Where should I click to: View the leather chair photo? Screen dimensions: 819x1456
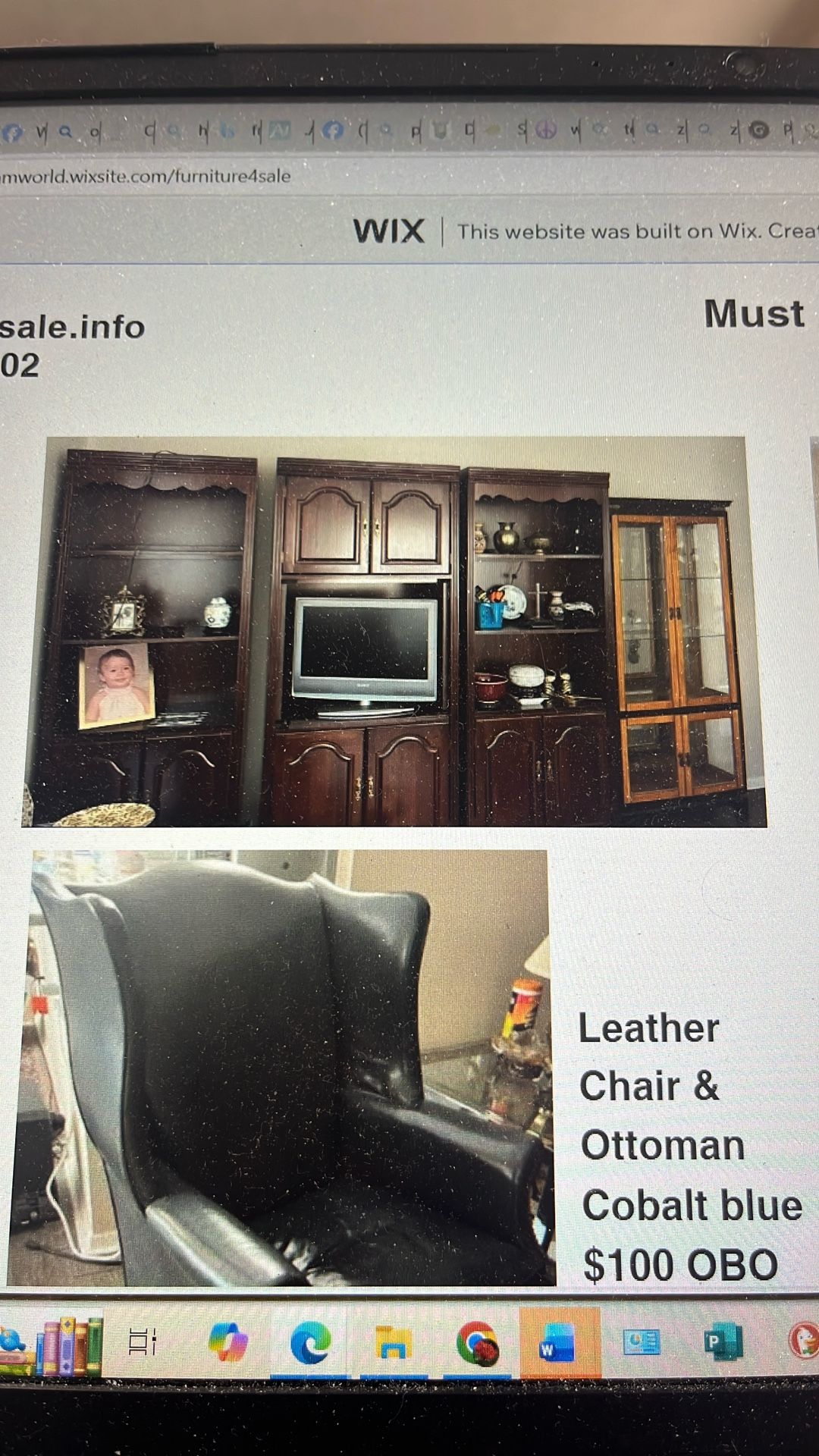(282, 1068)
